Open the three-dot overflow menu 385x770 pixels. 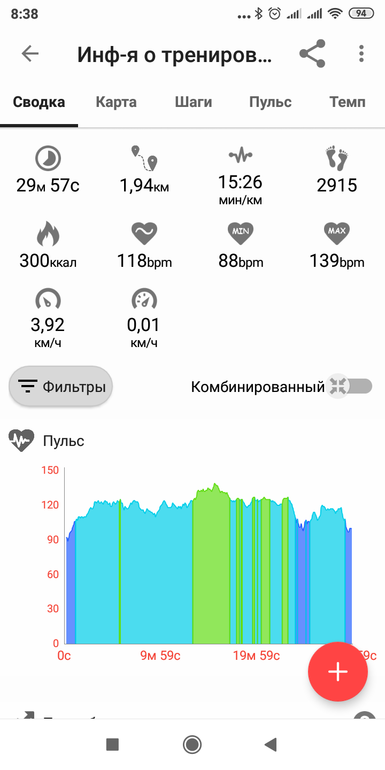click(361, 54)
